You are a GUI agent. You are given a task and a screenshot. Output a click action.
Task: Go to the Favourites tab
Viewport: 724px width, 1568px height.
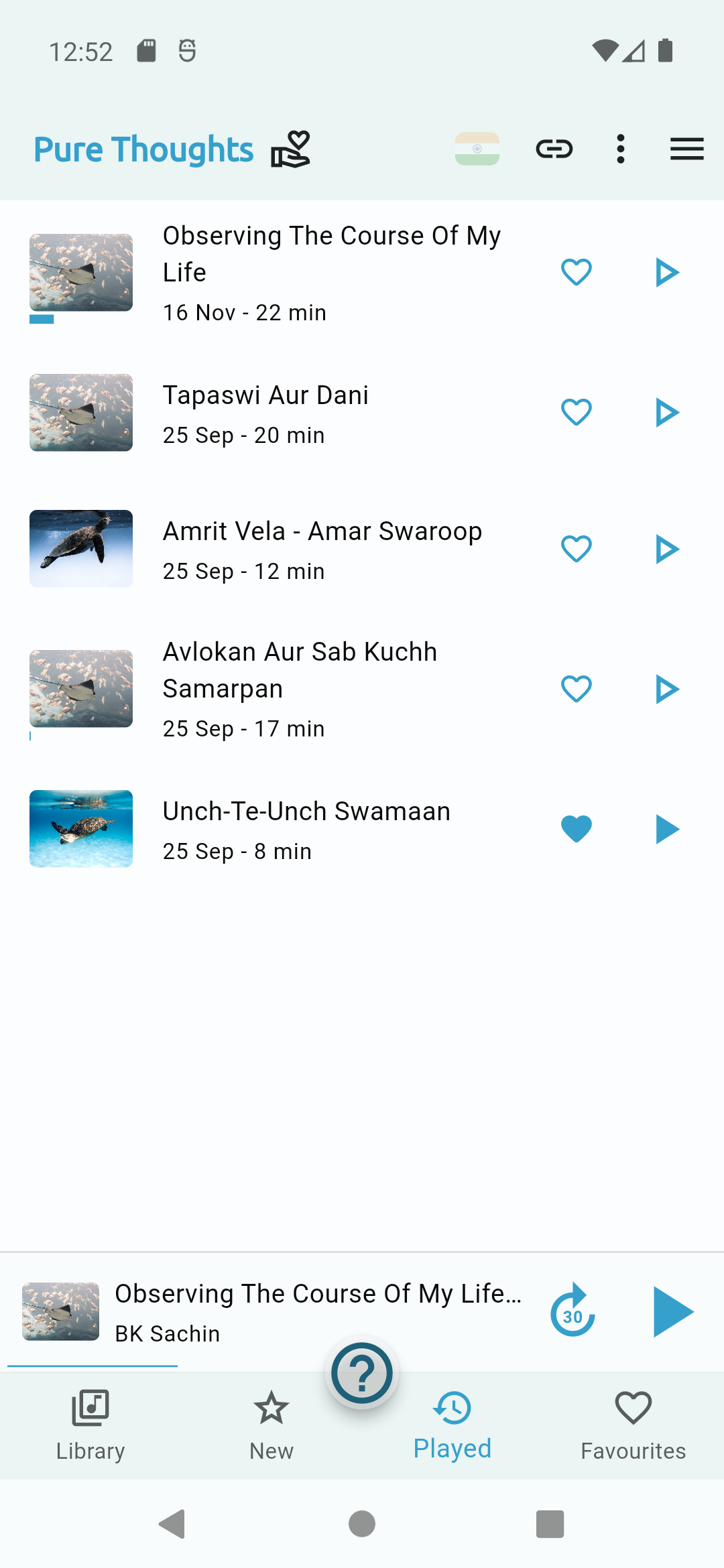tap(633, 1423)
